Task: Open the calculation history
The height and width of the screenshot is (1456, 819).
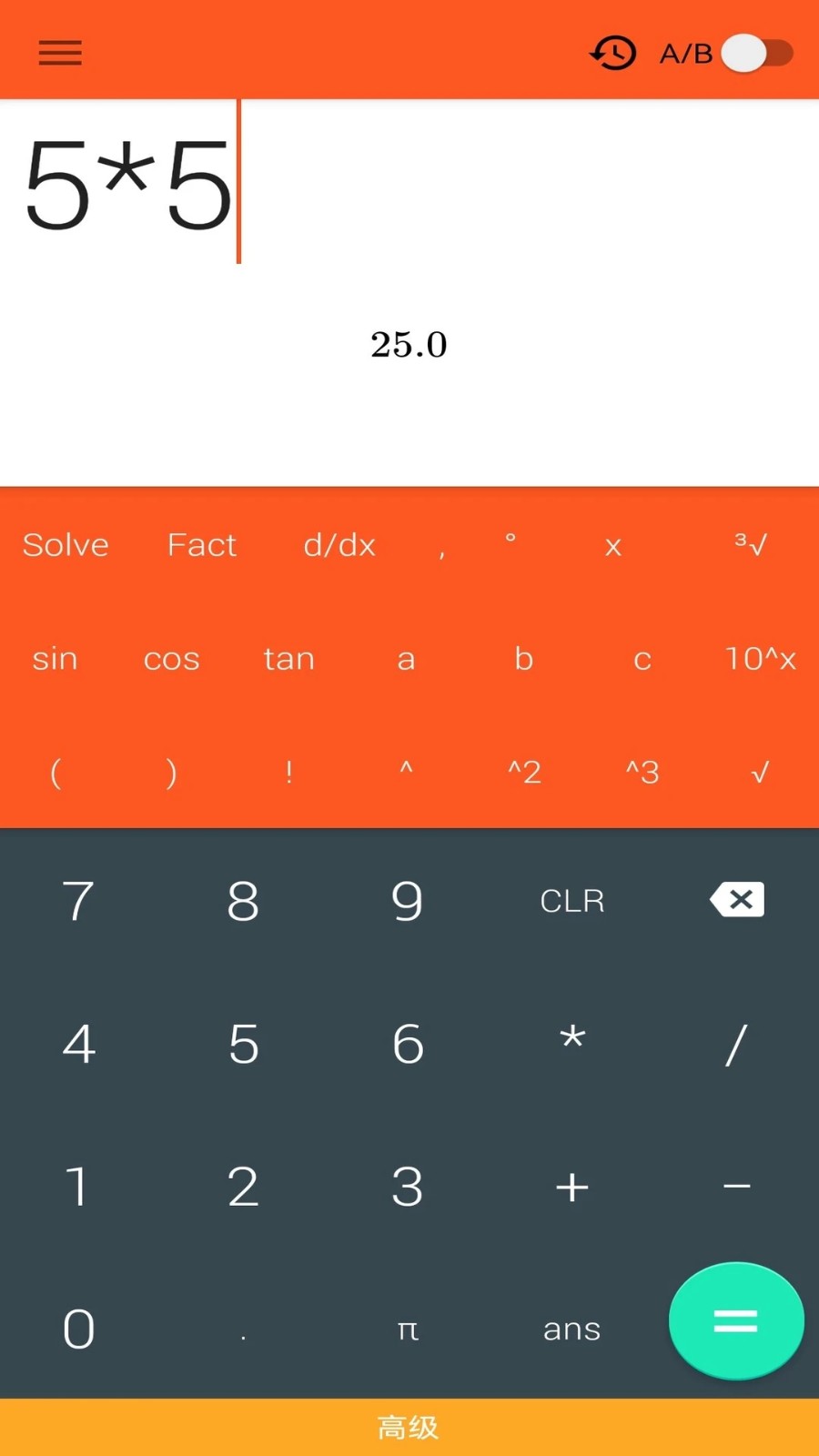Action: [x=612, y=53]
